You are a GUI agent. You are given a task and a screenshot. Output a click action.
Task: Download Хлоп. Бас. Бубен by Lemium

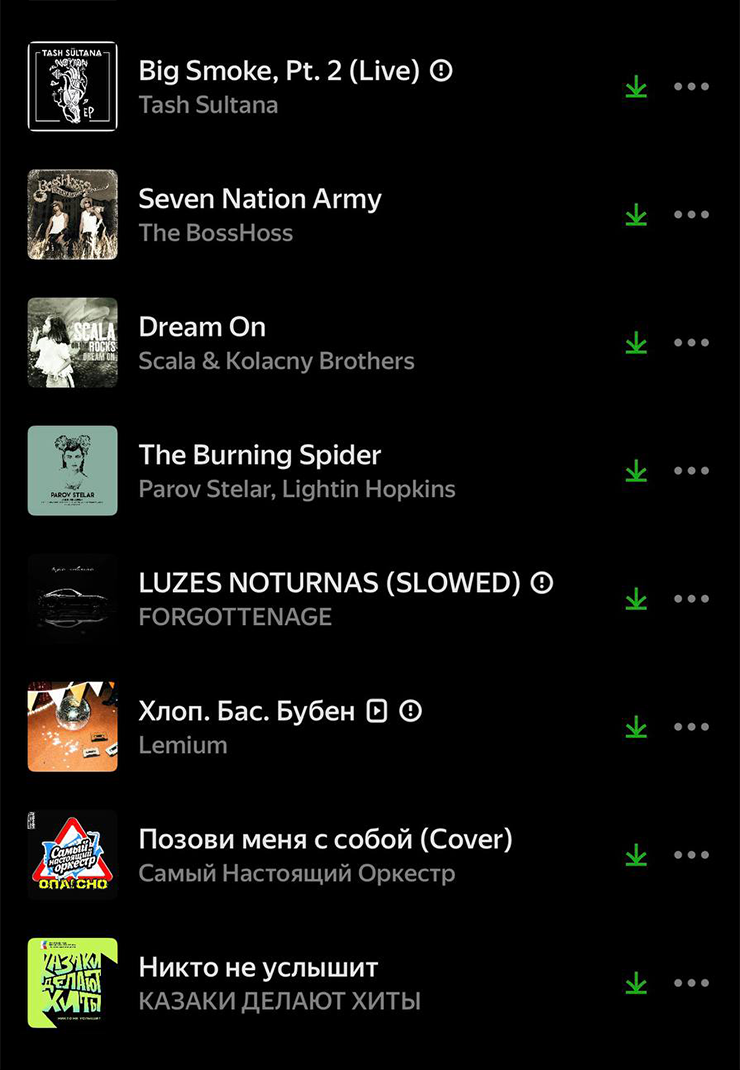point(634,727)
